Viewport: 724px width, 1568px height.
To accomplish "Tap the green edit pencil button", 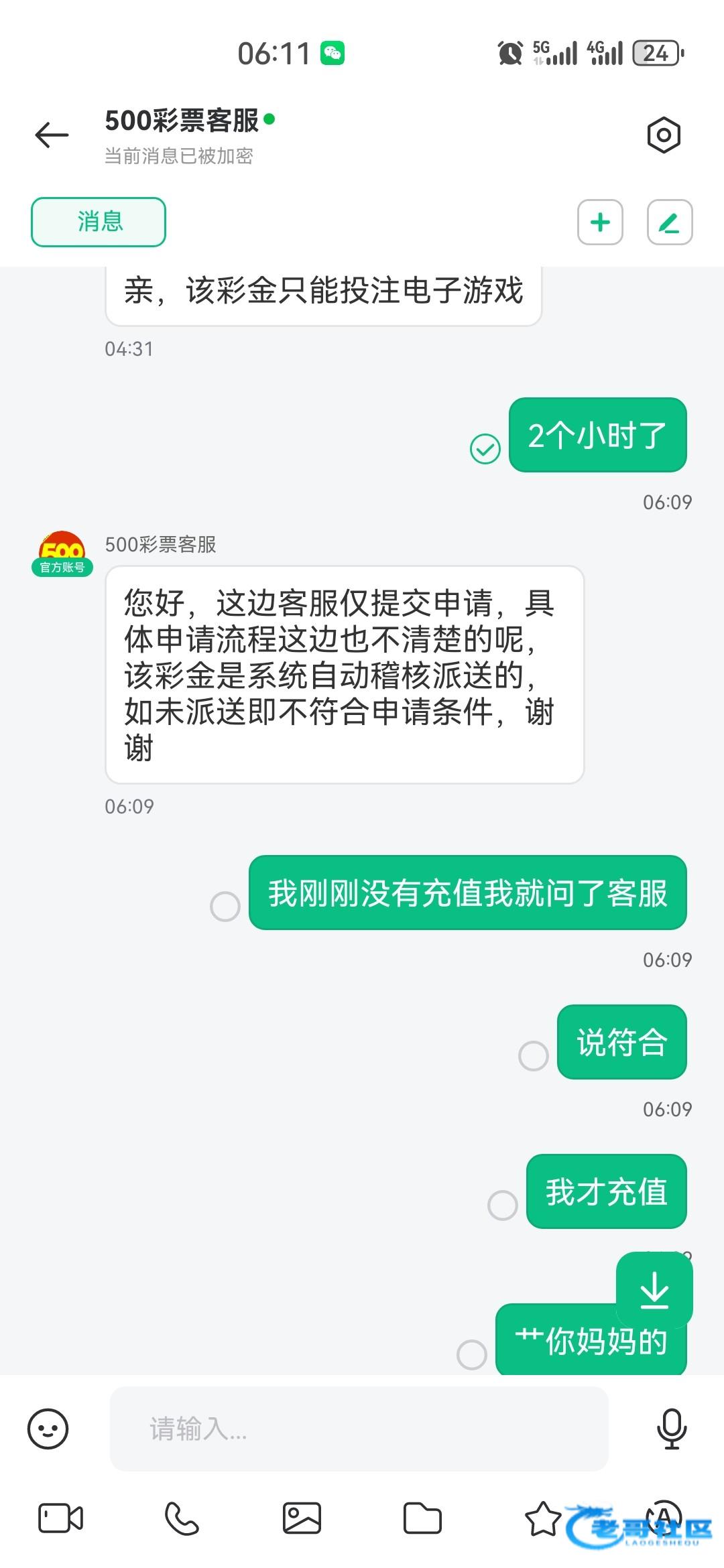I will click(669, 222).
